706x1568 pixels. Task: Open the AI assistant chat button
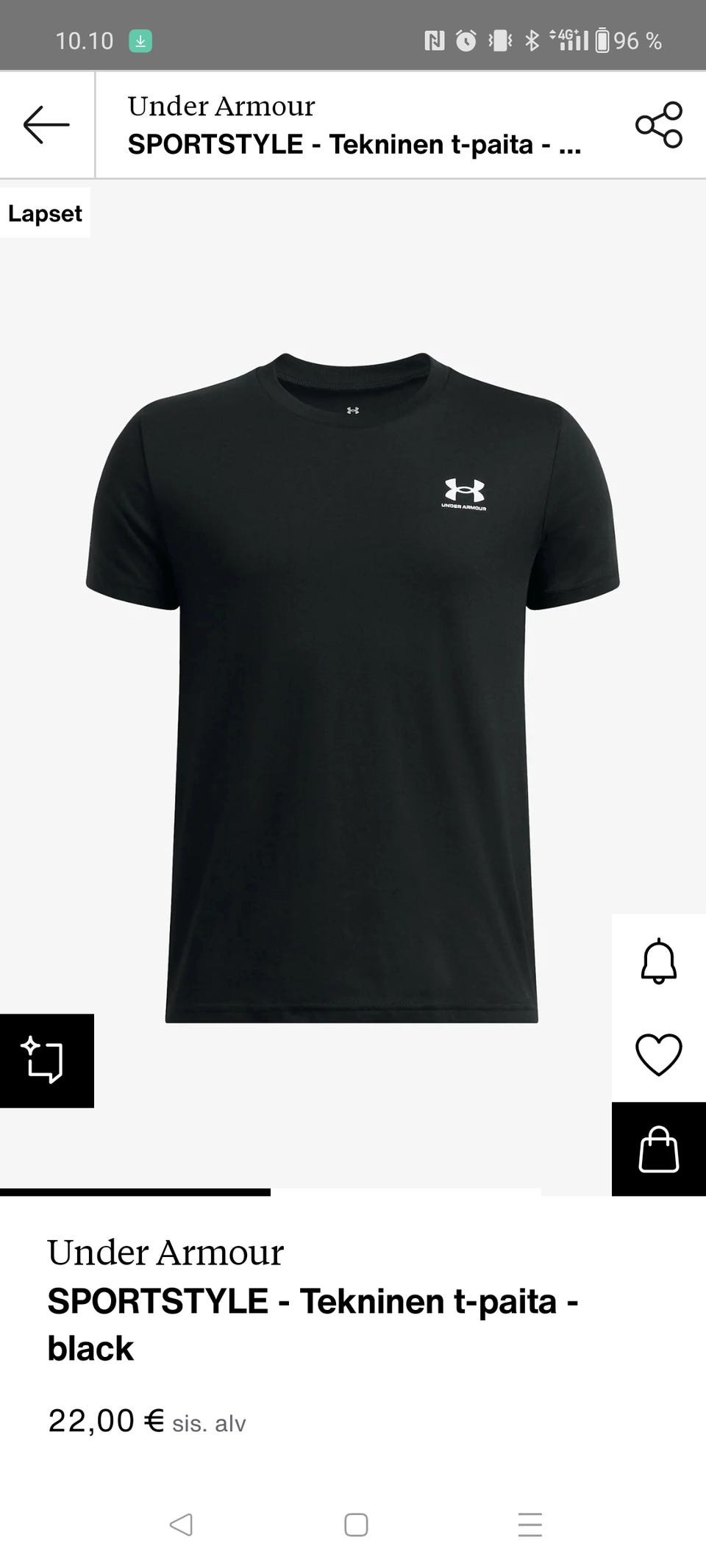coord(46,1060)
